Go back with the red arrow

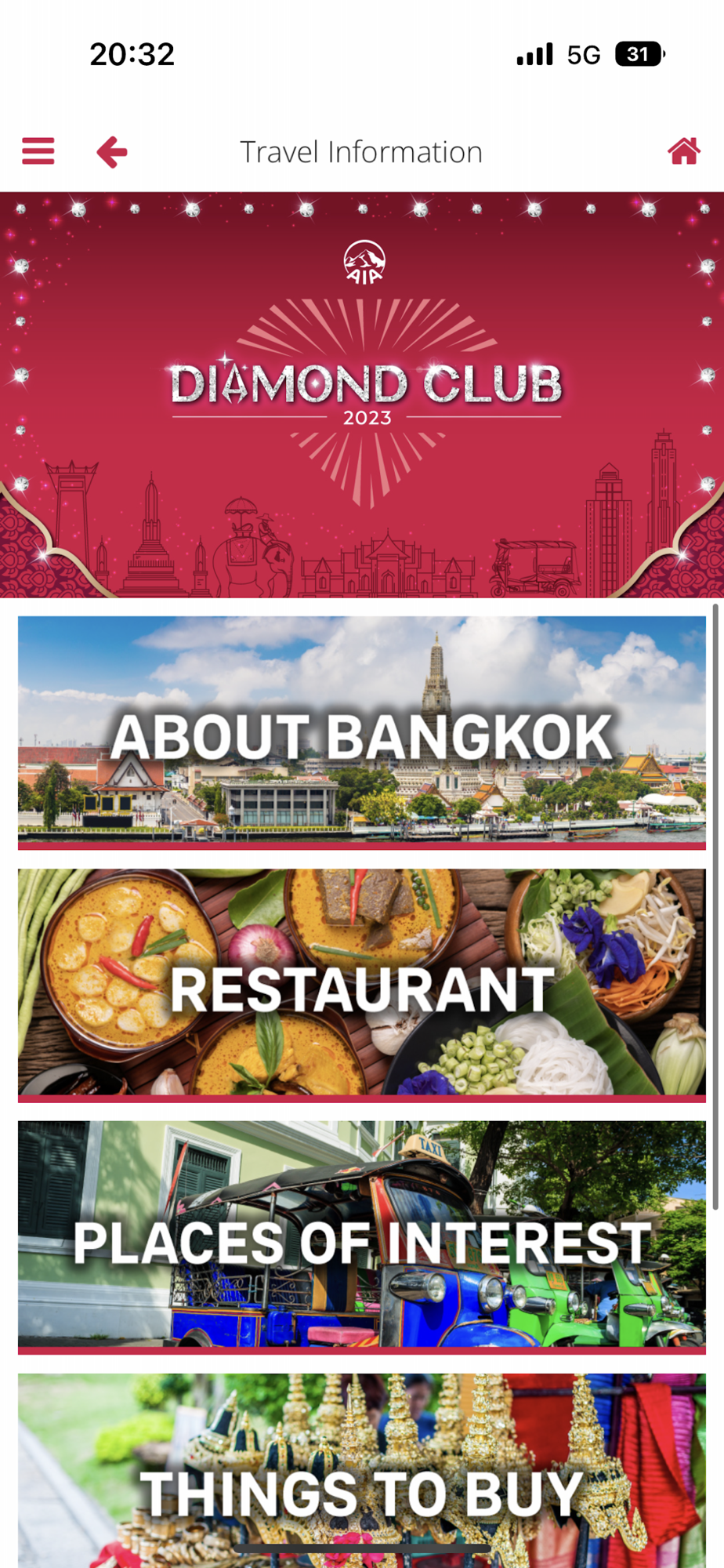[x=112, y=151]
